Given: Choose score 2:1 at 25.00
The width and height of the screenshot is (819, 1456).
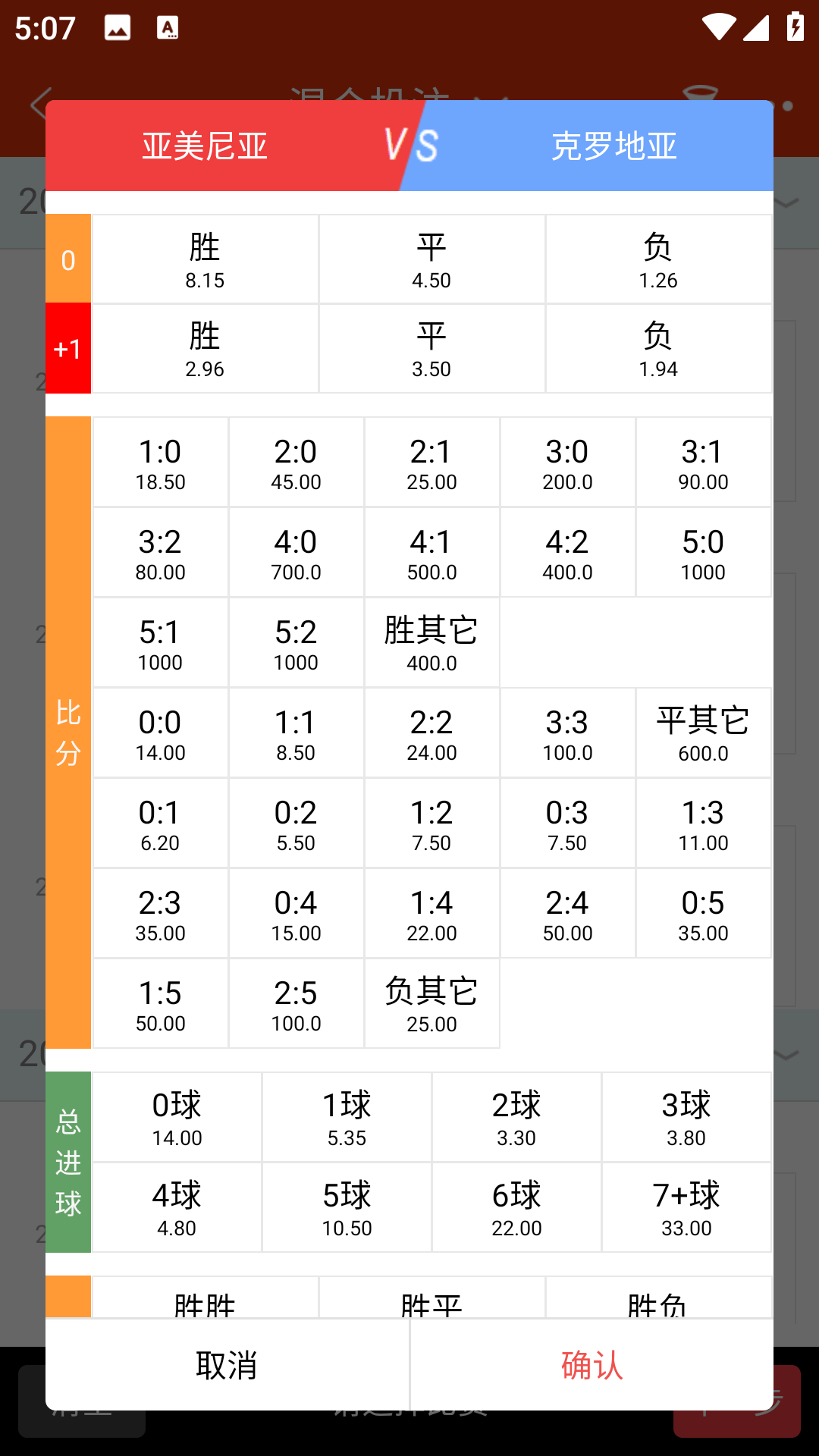Looking at the screenshot, I should tap(431, 463).
